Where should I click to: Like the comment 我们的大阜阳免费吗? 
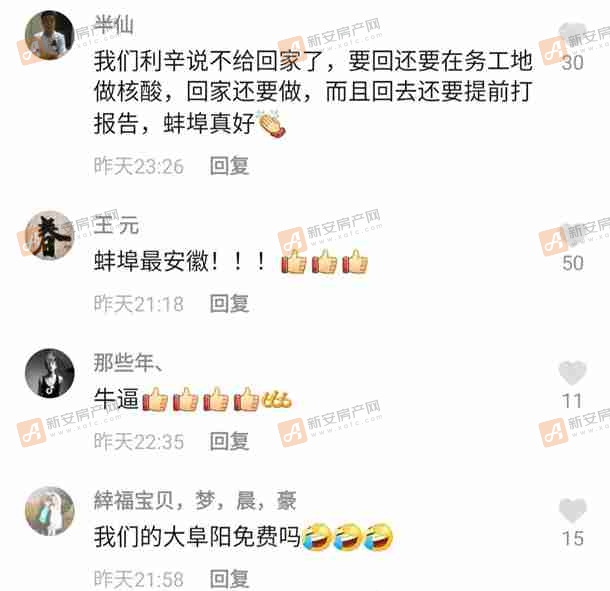(x=572, y=511)
